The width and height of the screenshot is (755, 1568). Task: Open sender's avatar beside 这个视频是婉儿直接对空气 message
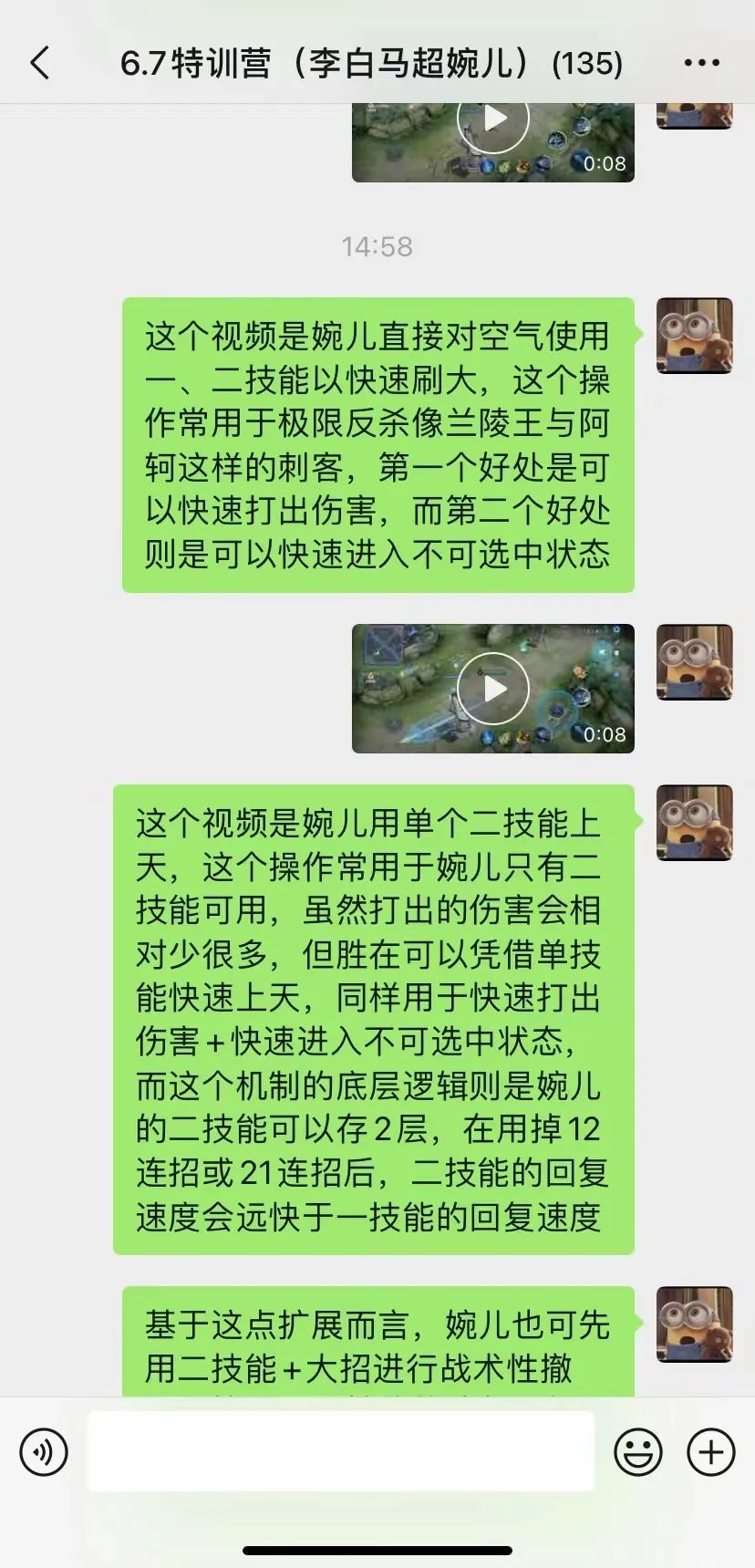point(695,335)
